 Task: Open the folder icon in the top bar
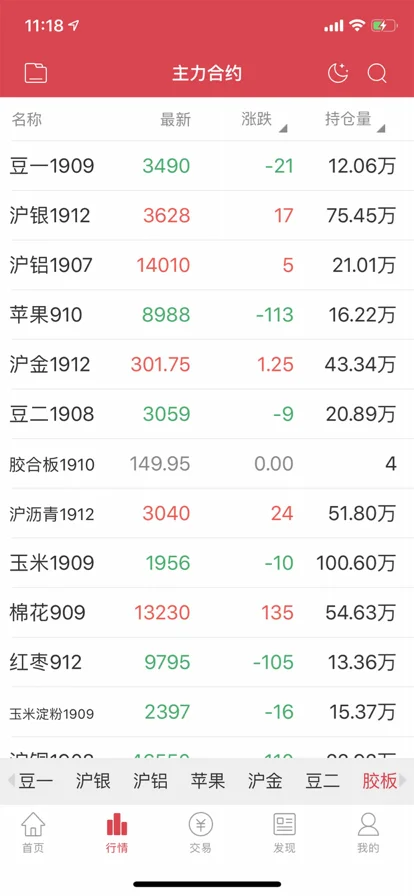coord(35,73)
